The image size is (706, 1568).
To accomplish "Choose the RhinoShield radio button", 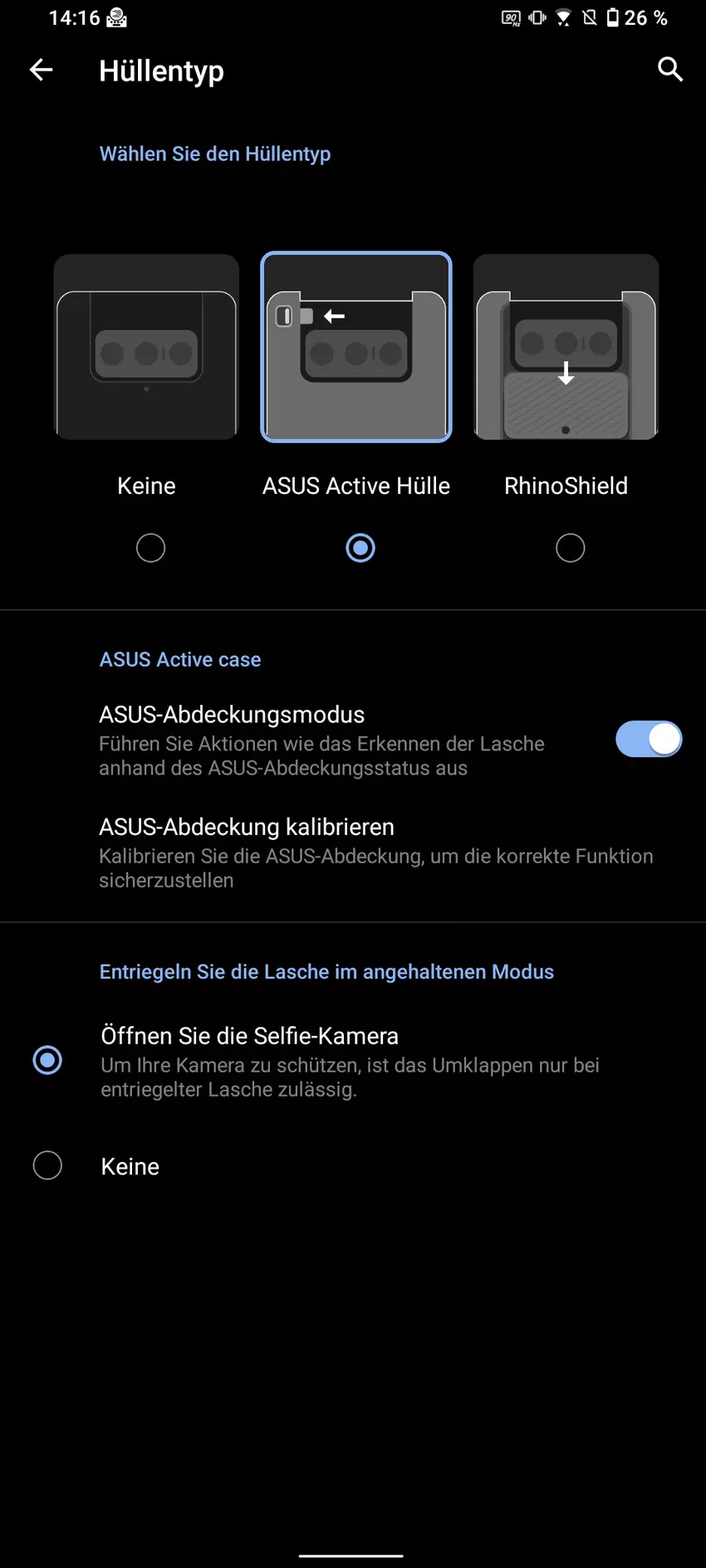I will (570, 548).
